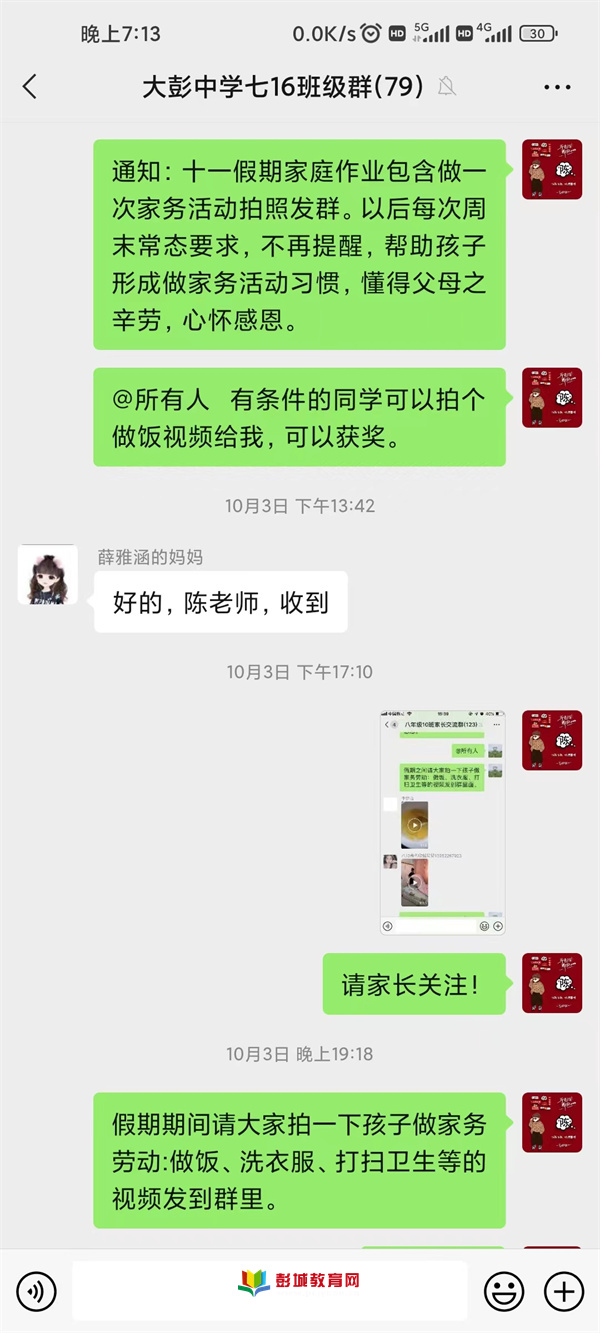Open the emoji picker
The image size is (600, 1333).
(504, 1291)
